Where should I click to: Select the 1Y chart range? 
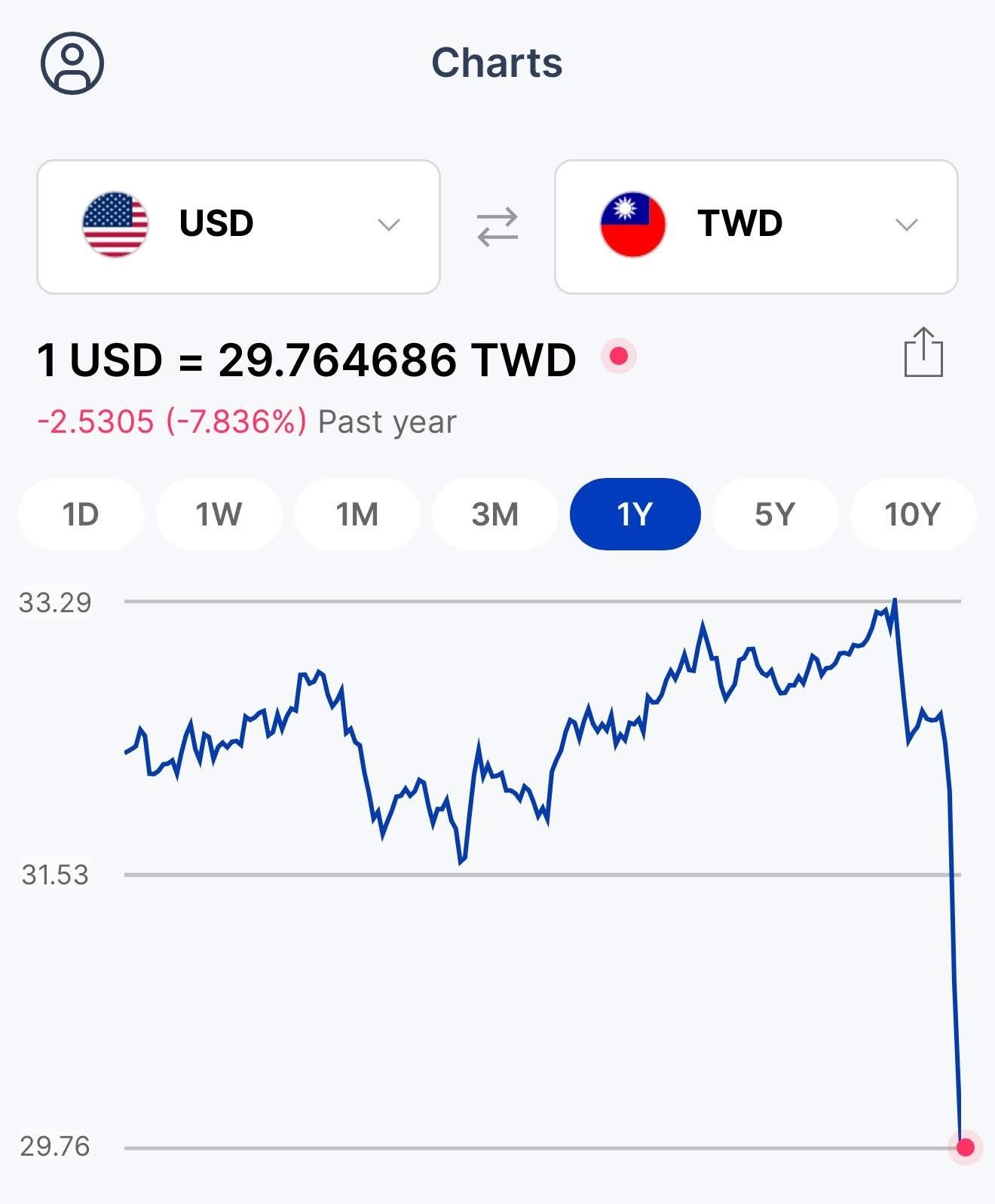tap(635, 514)
